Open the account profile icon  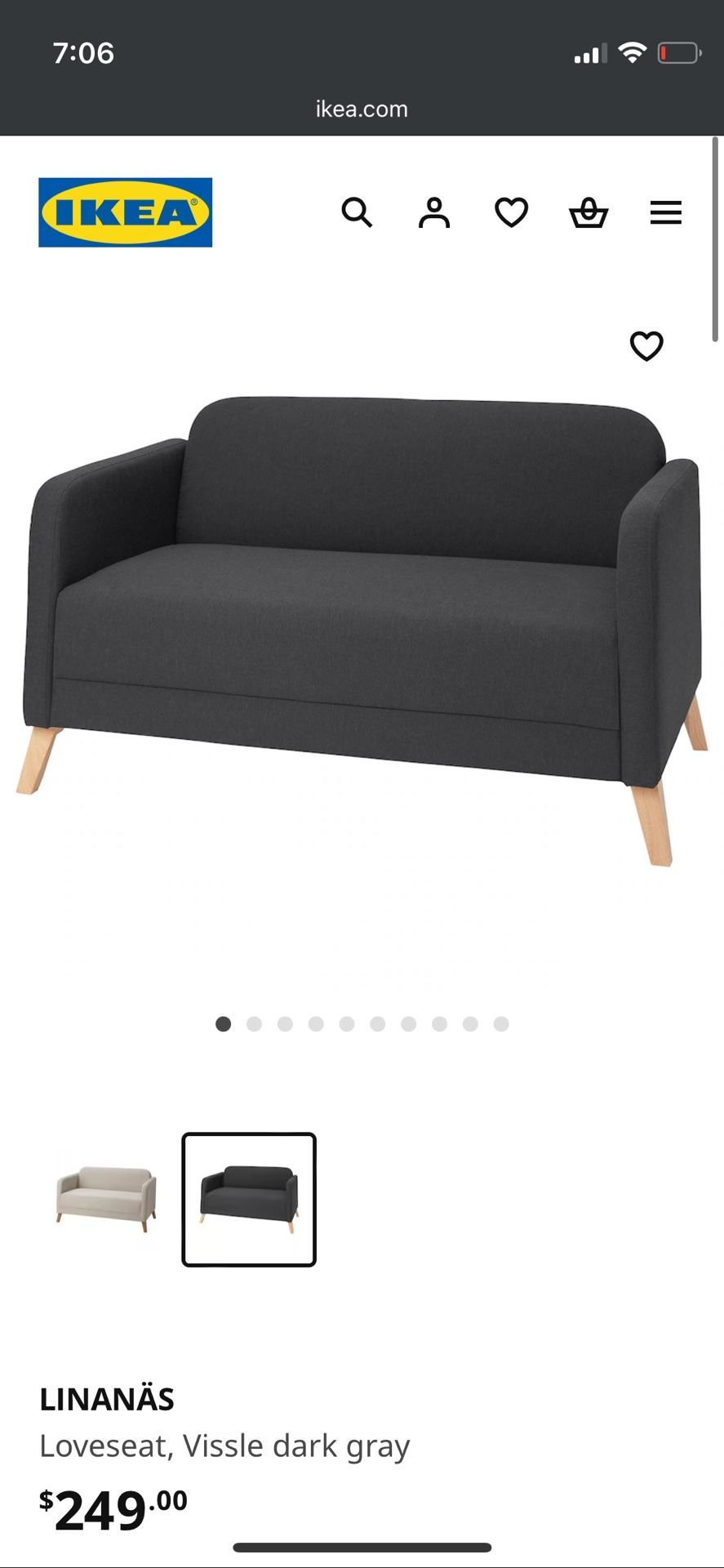click(x=434, y=213)
